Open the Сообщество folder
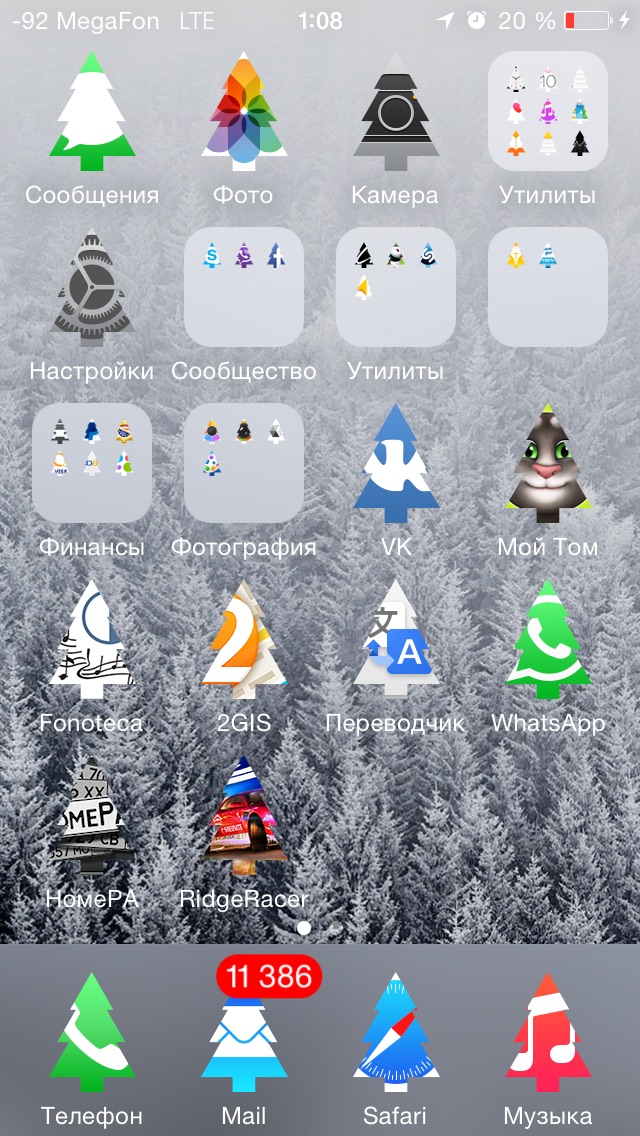 click(244, 288)
